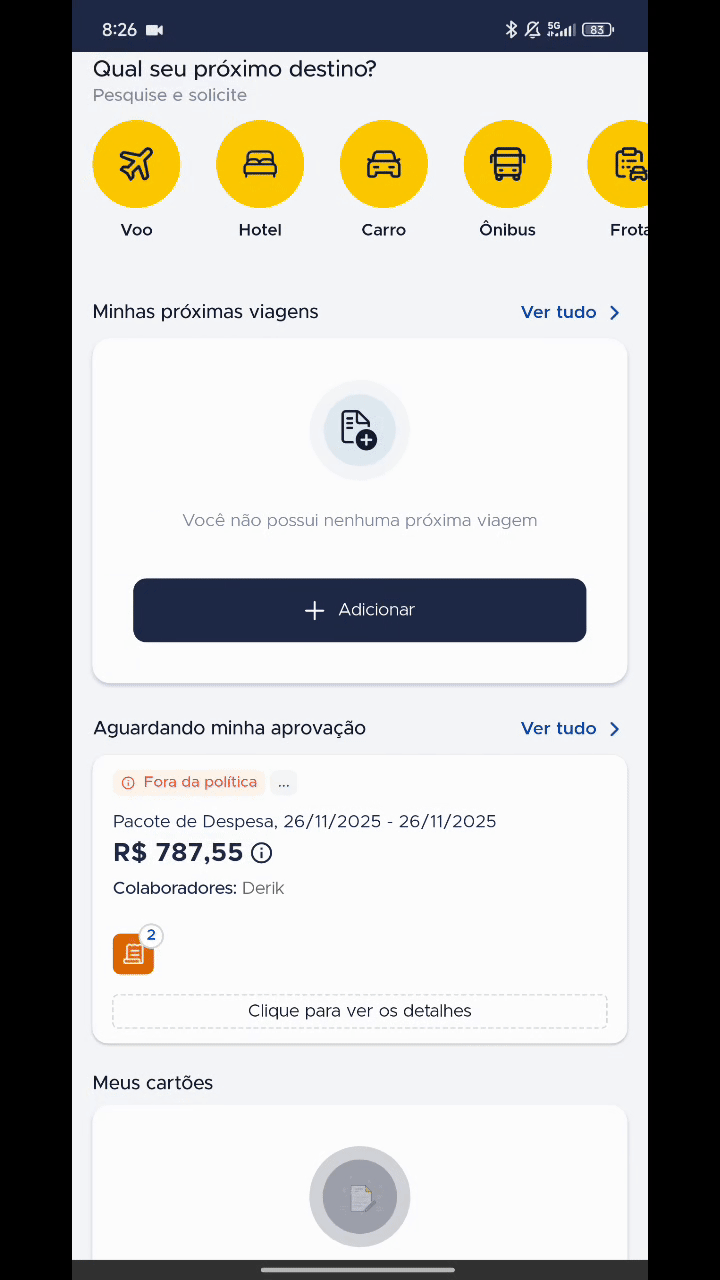Choose the Carro rental option
Image resolution: width=720 pixels, height=1280 pixels.
[x=384, y=164]
